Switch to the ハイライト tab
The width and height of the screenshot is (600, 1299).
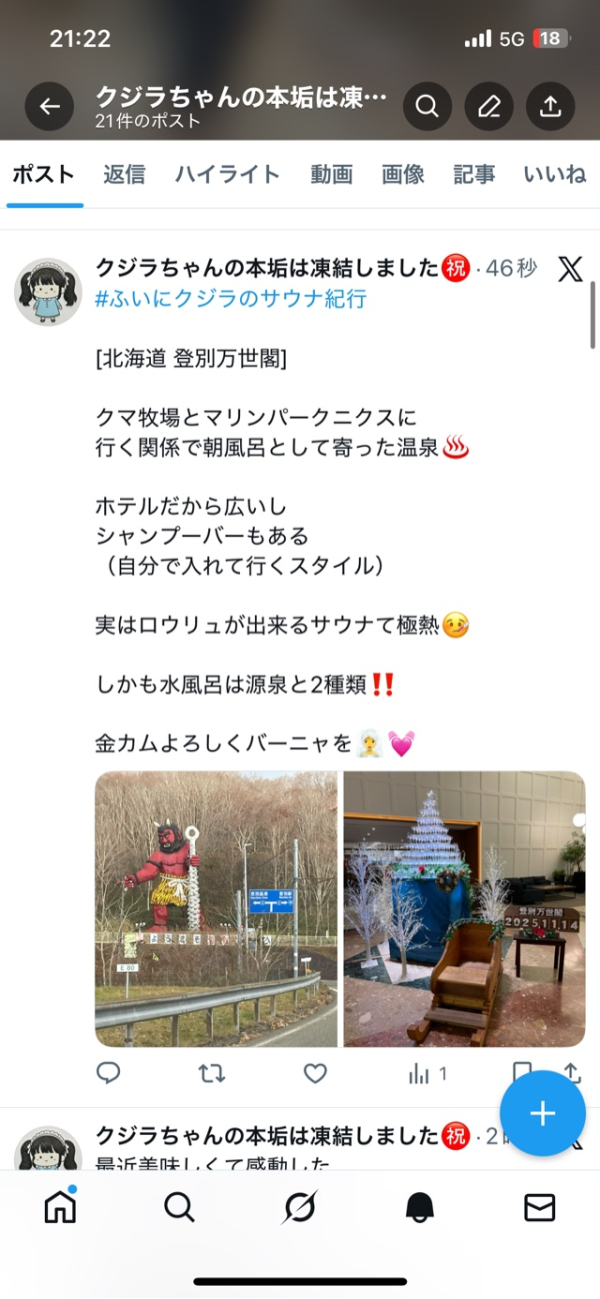(x=227, y=174)
